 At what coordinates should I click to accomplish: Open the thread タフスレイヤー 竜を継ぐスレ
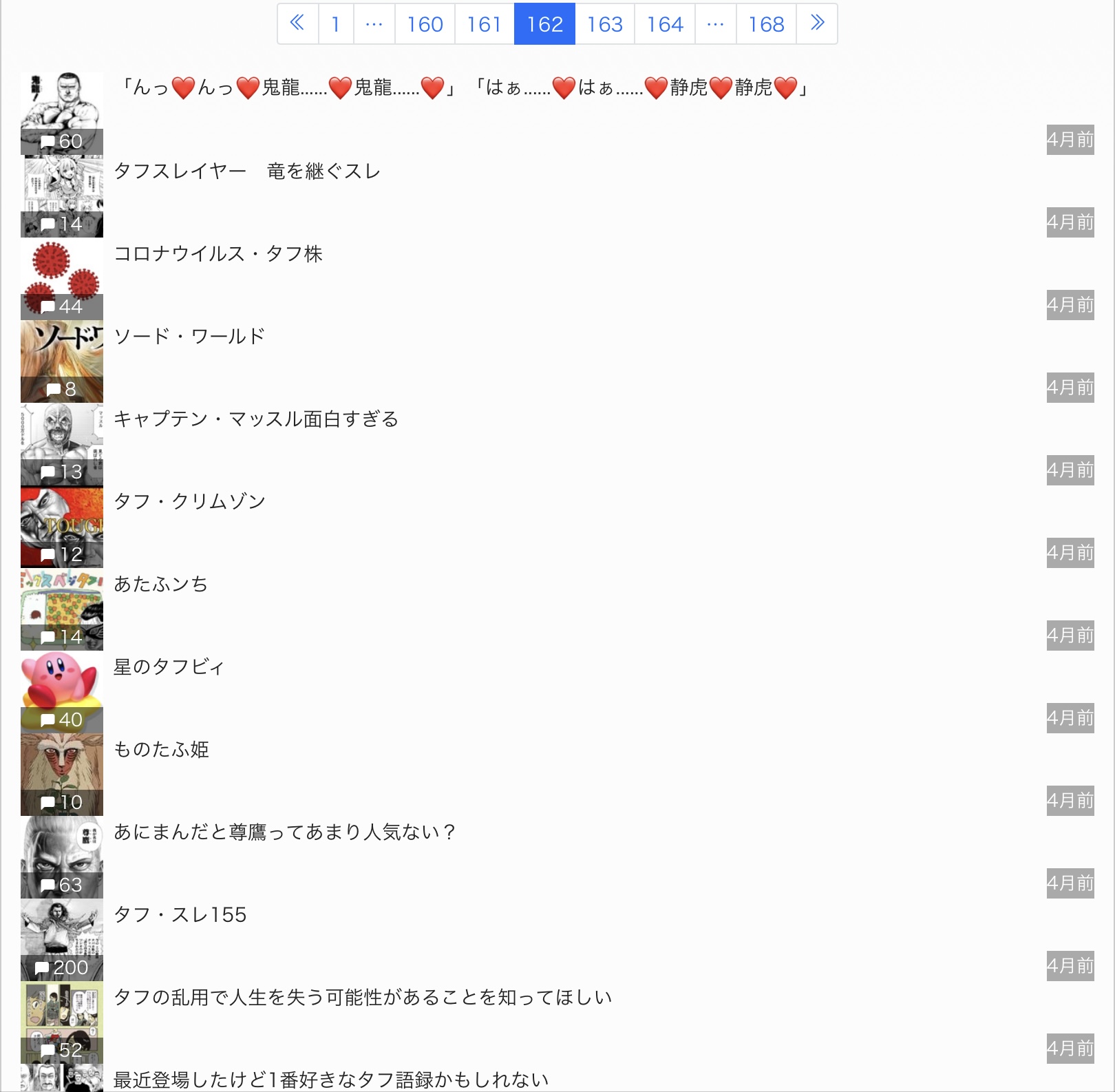[247, 171]
